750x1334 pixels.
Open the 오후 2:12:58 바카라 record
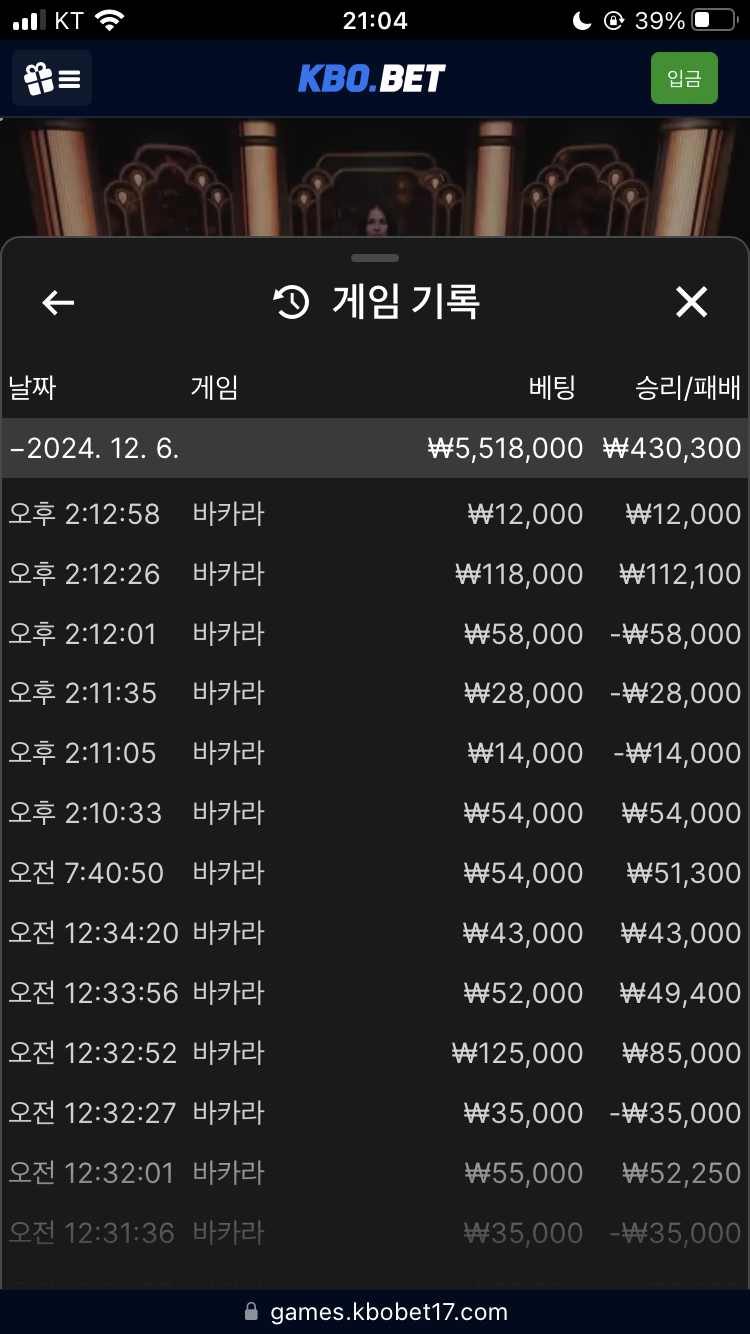(375, 514)
